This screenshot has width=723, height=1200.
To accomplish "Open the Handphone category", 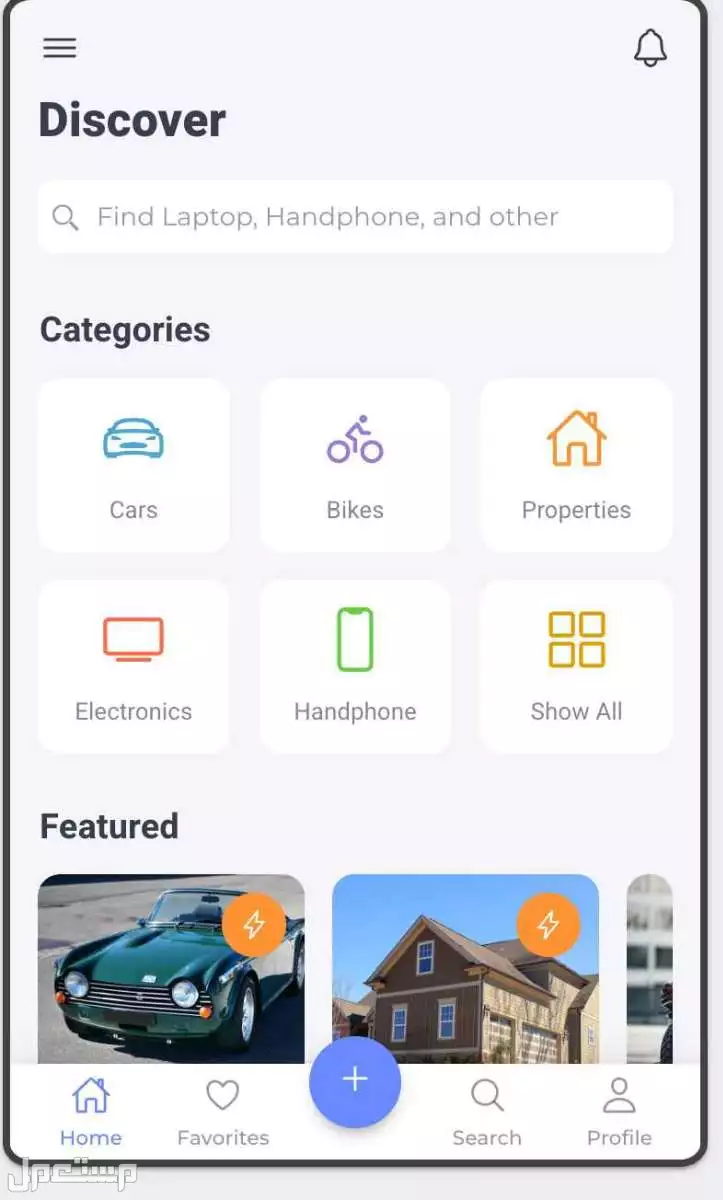I will click(355, 667).
